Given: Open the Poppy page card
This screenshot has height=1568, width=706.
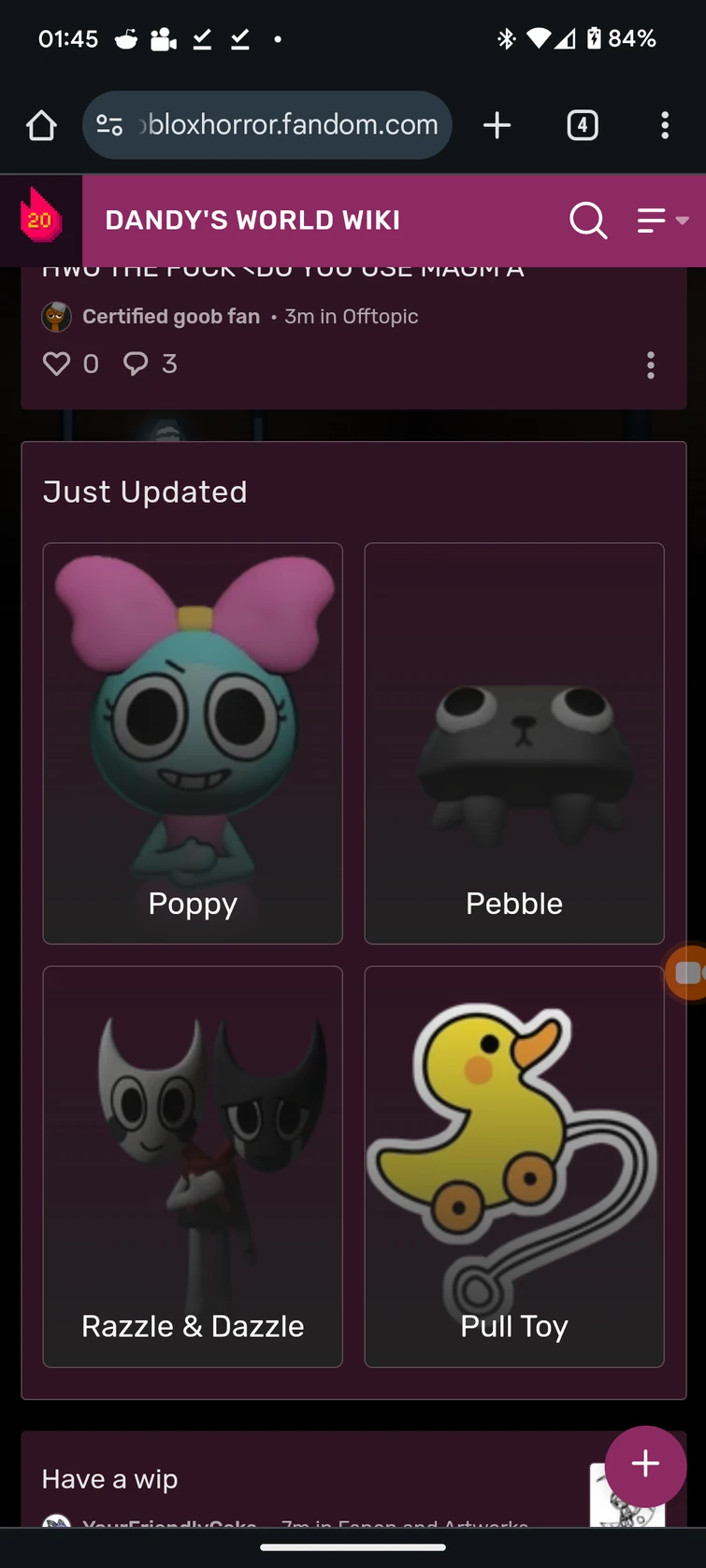Looking at the screenshot, I should 193,744.
